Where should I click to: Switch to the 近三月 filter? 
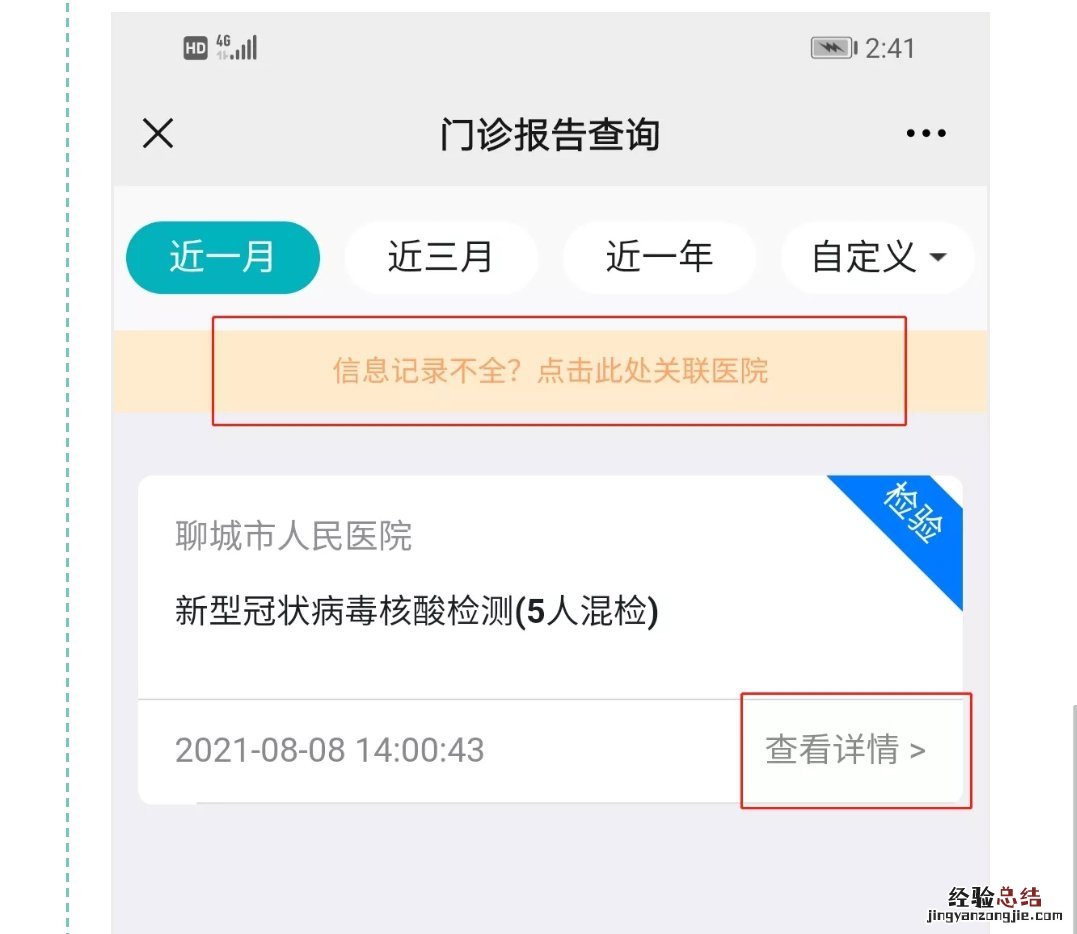click(440, 258)
